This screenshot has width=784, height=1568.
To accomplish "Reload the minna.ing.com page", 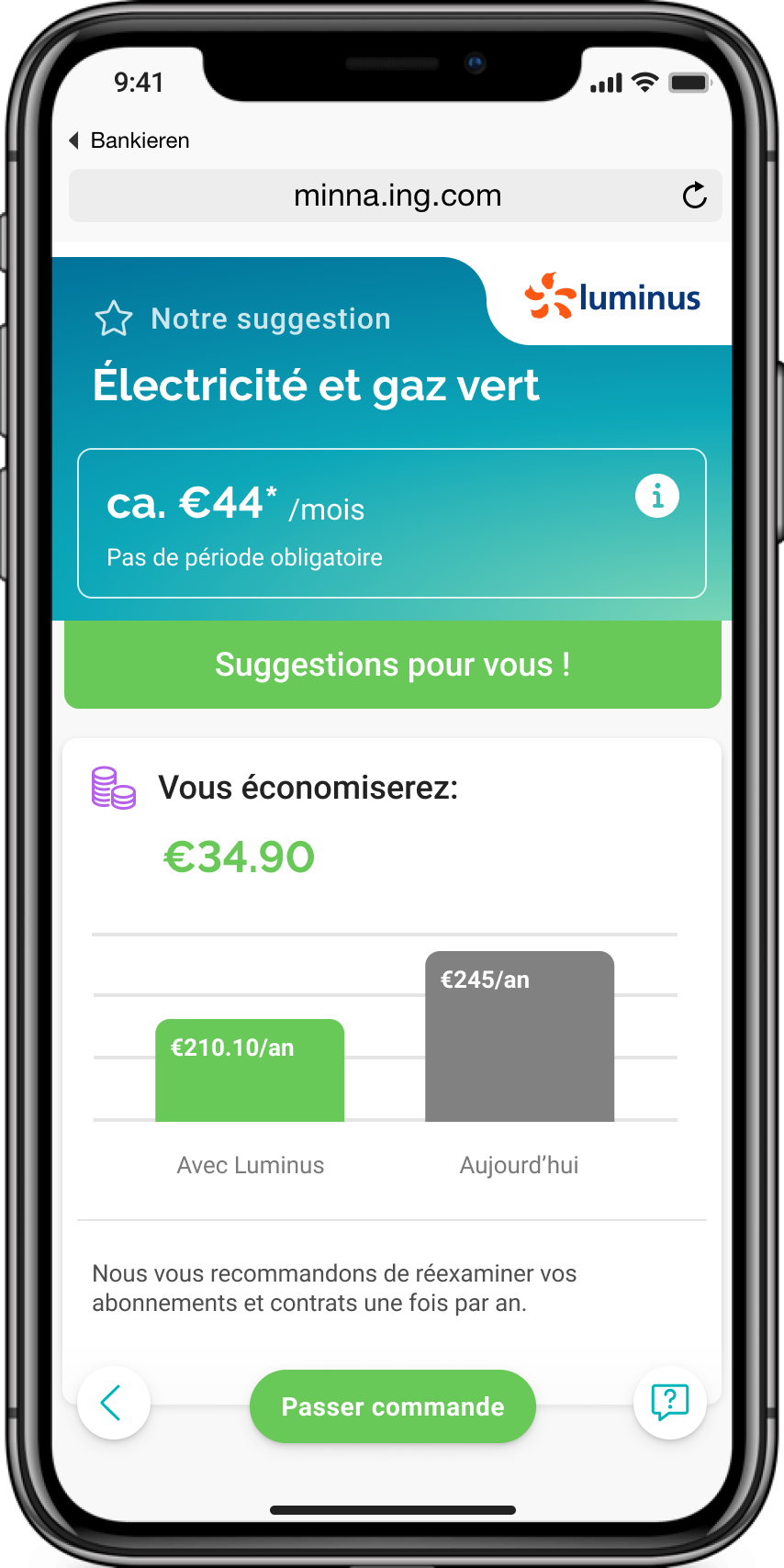I will (695, 195).
